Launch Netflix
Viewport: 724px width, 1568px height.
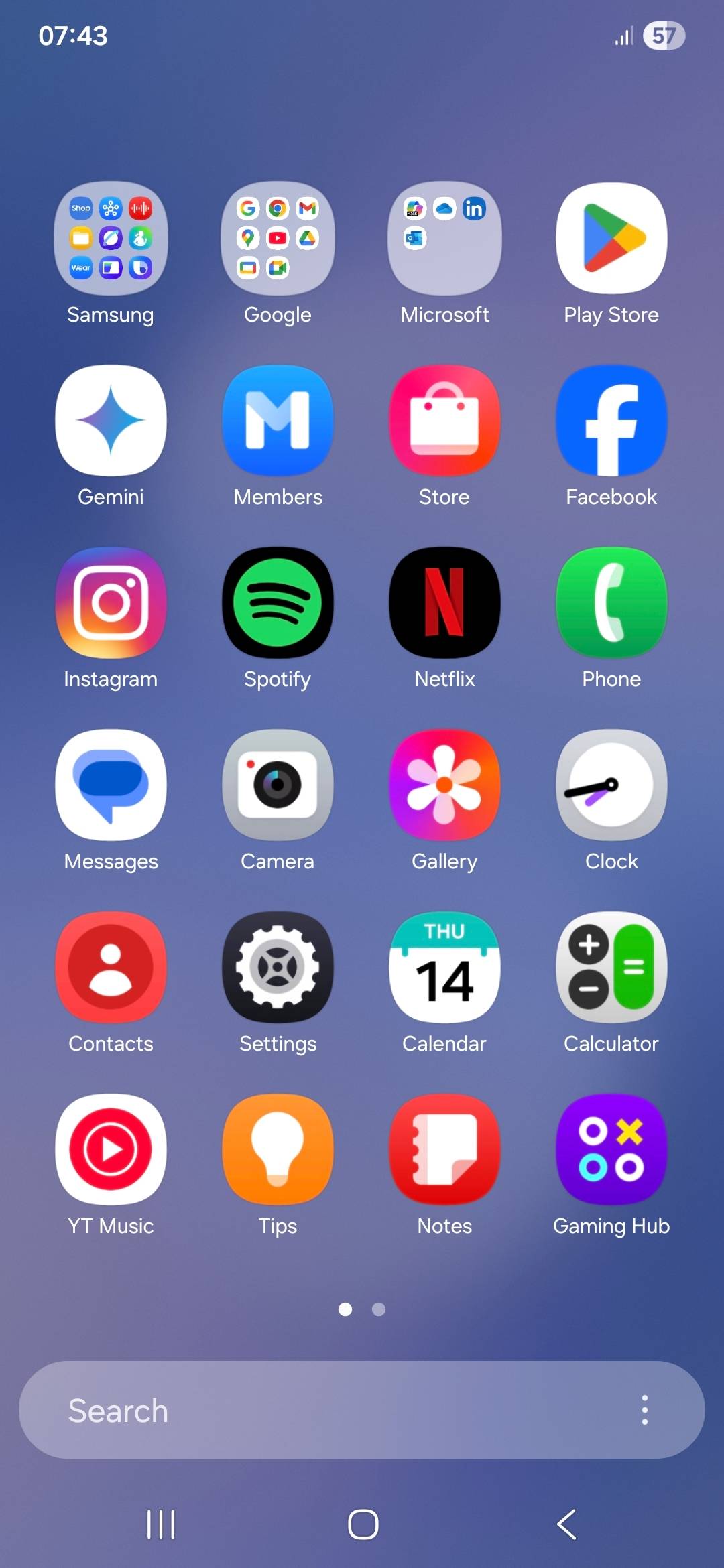pyautogui.click(x=444, y=601)
